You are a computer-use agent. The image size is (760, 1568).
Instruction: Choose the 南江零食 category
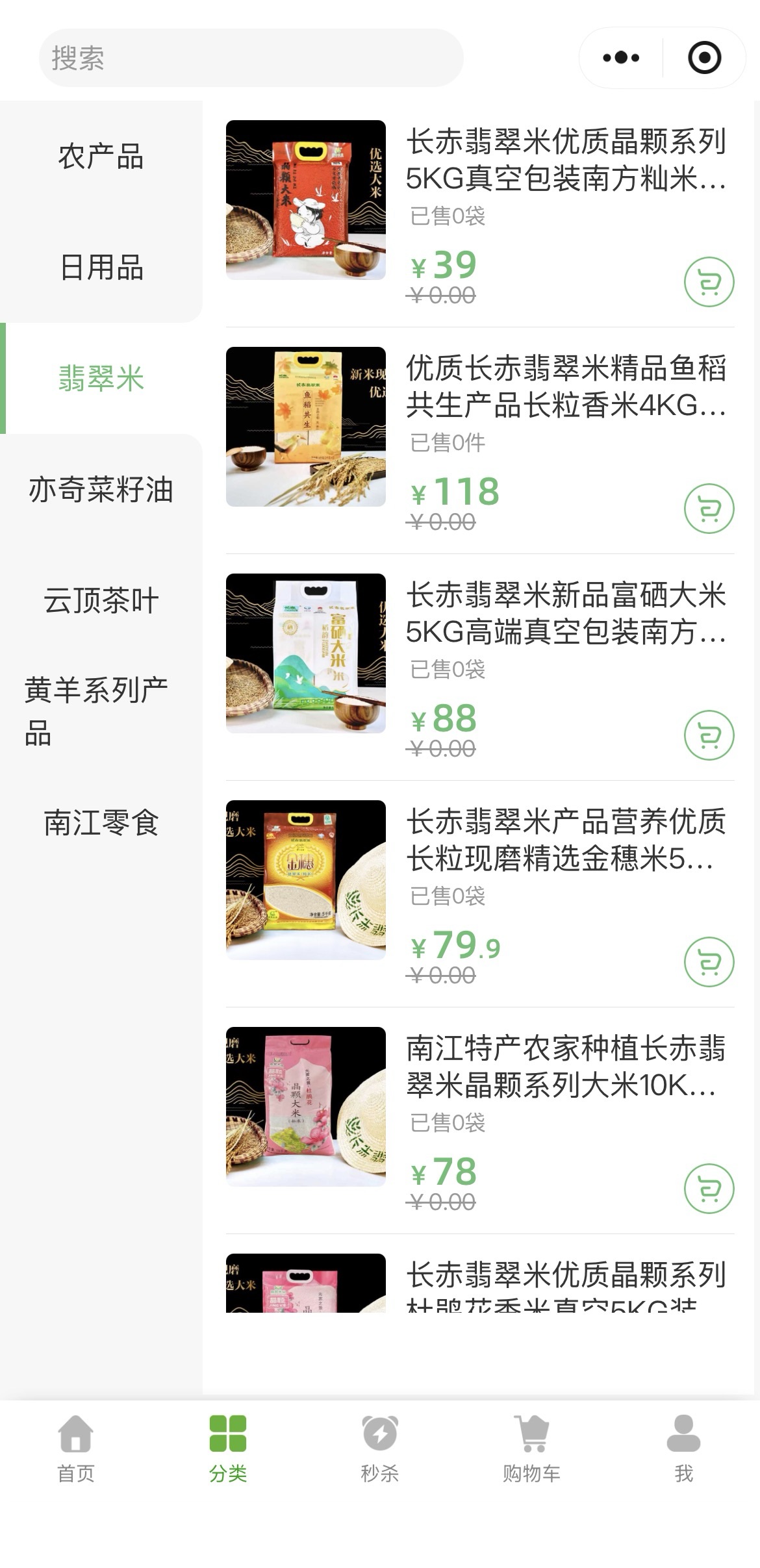[101, 822]
